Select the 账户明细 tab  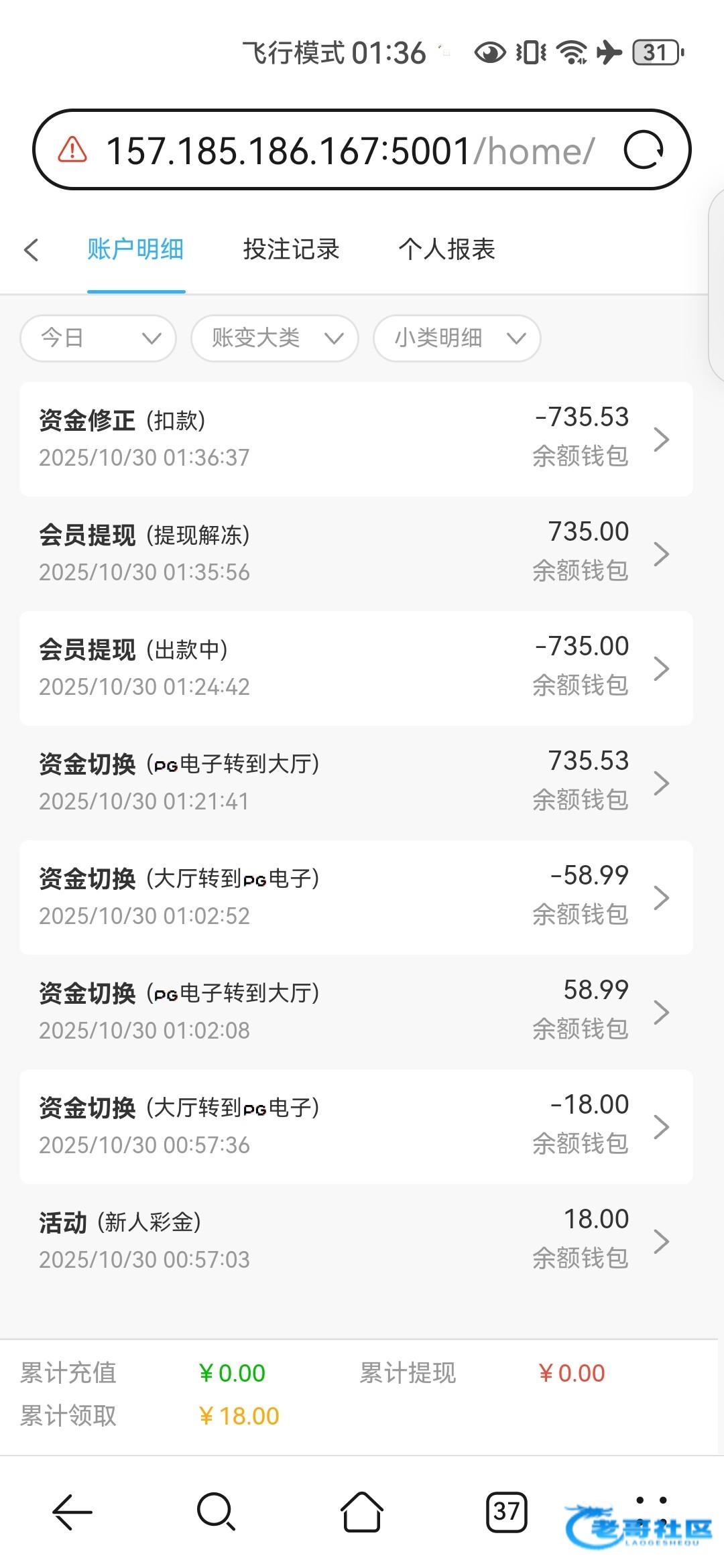135,250
